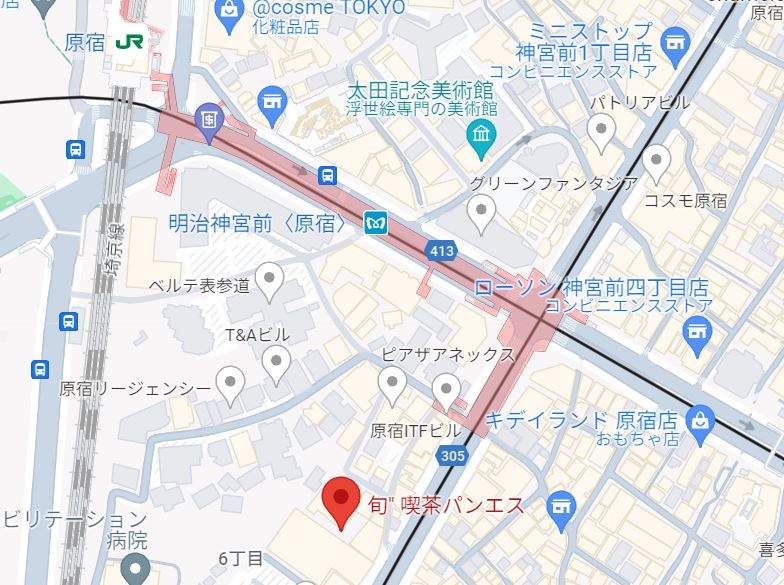Viewport: 784px width, 585px height.
Task: Open the @cosme TOKYO shopping marker
Action: coord(229,10)
